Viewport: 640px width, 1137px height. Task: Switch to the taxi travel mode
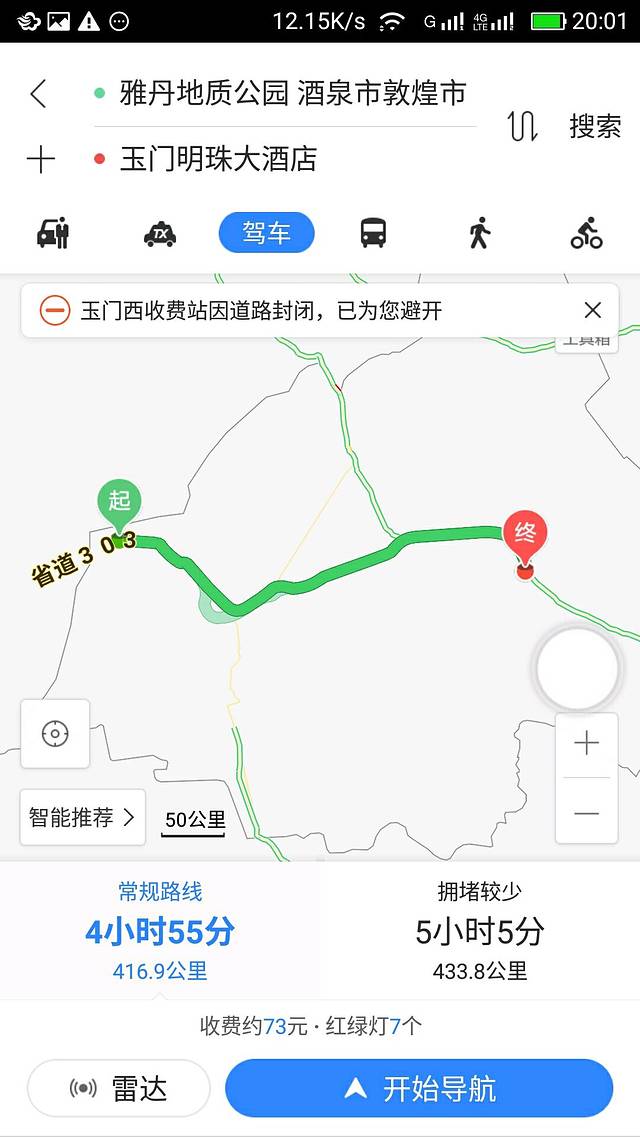(160, 234)
